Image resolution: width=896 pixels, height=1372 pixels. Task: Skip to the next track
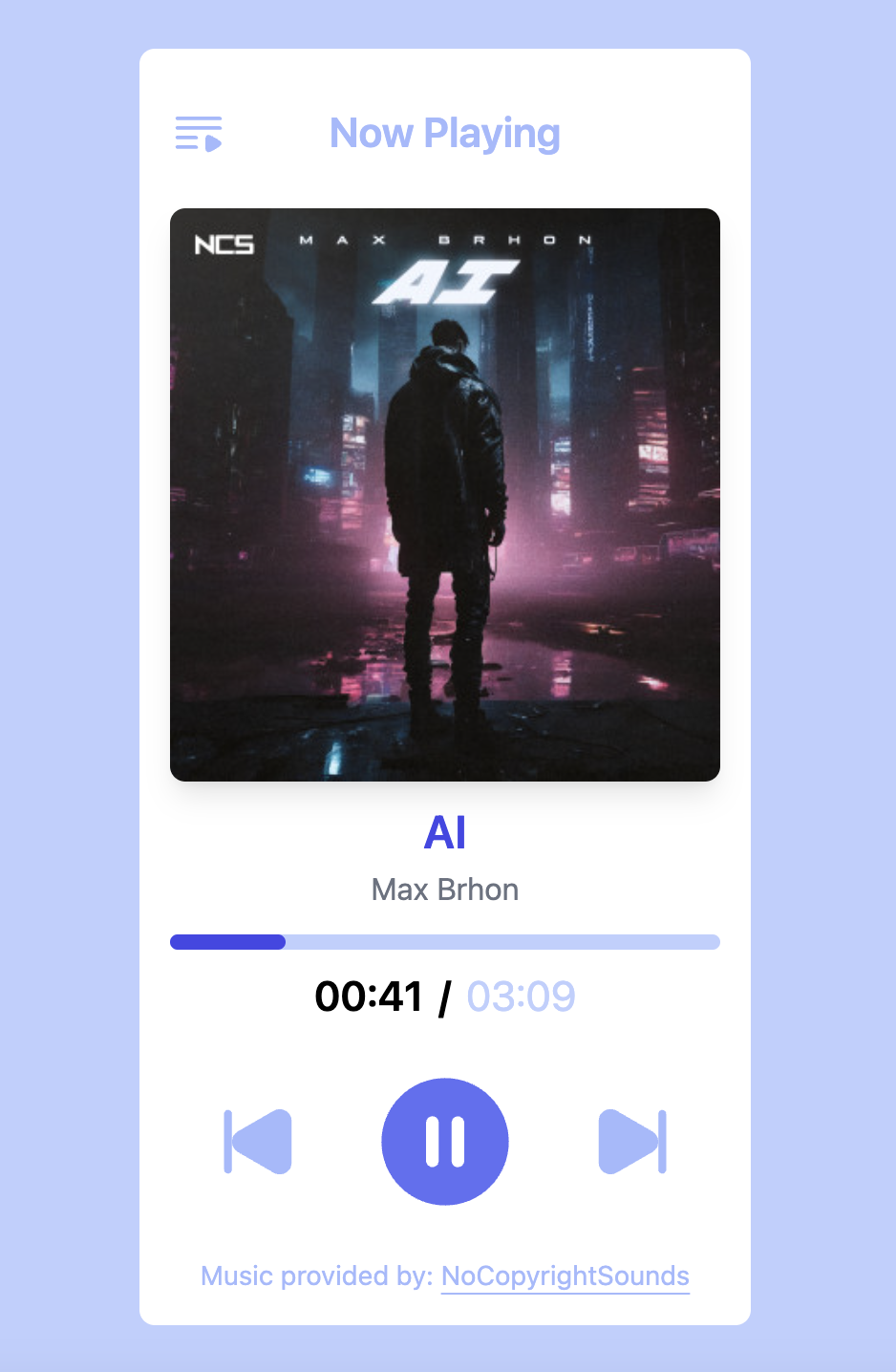[631, 1142]
